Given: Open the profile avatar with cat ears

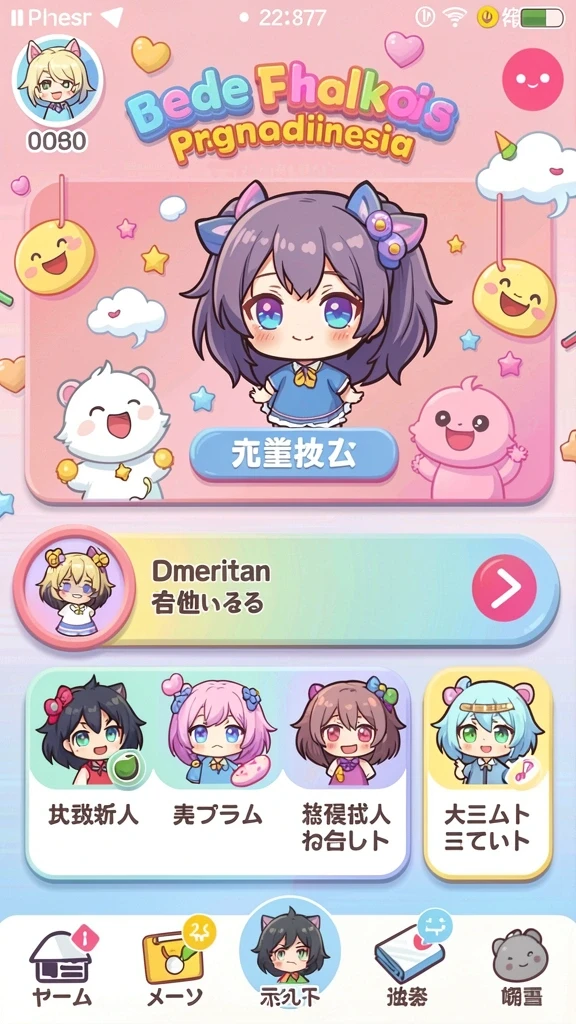Looking at the screenshot, I should pos(57,80).
